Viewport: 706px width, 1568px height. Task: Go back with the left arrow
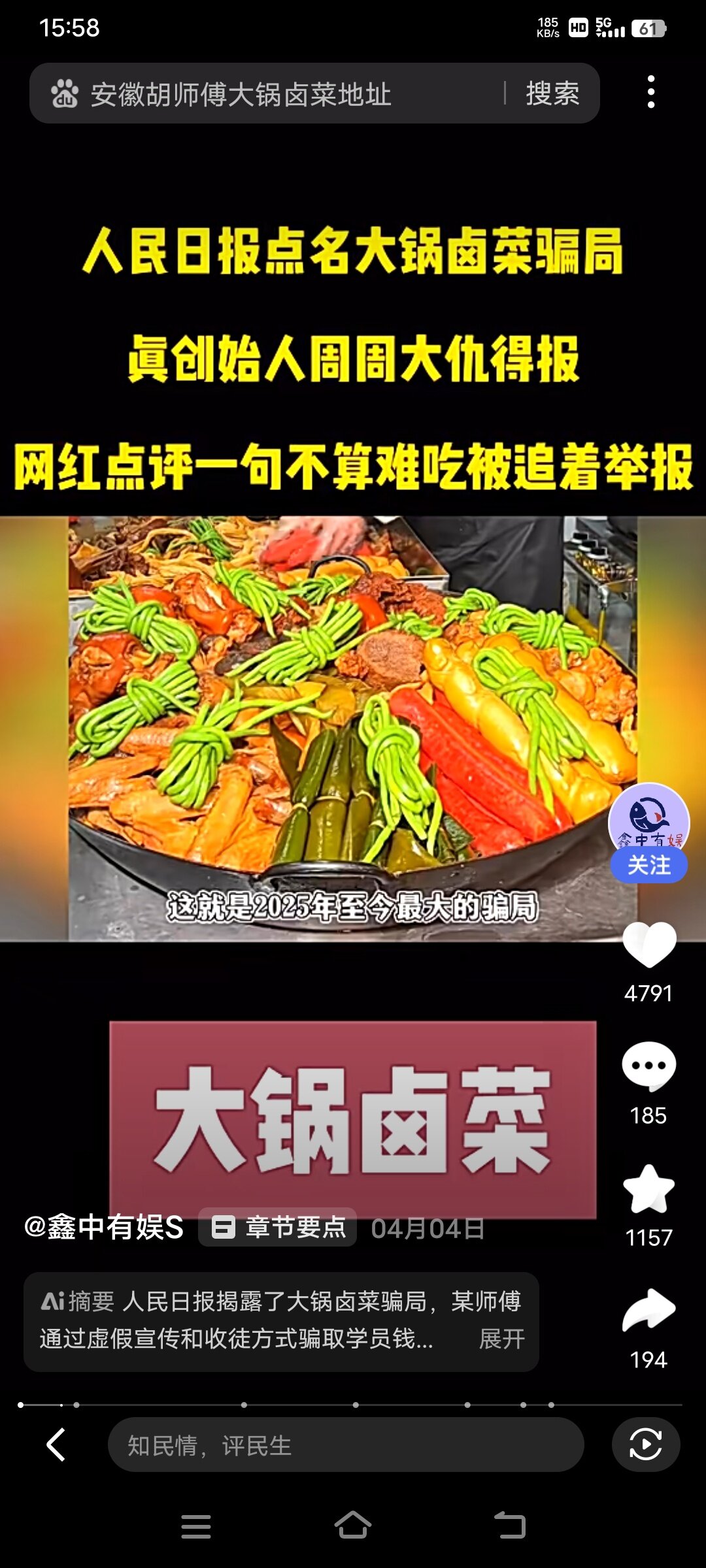(56, 1445)
